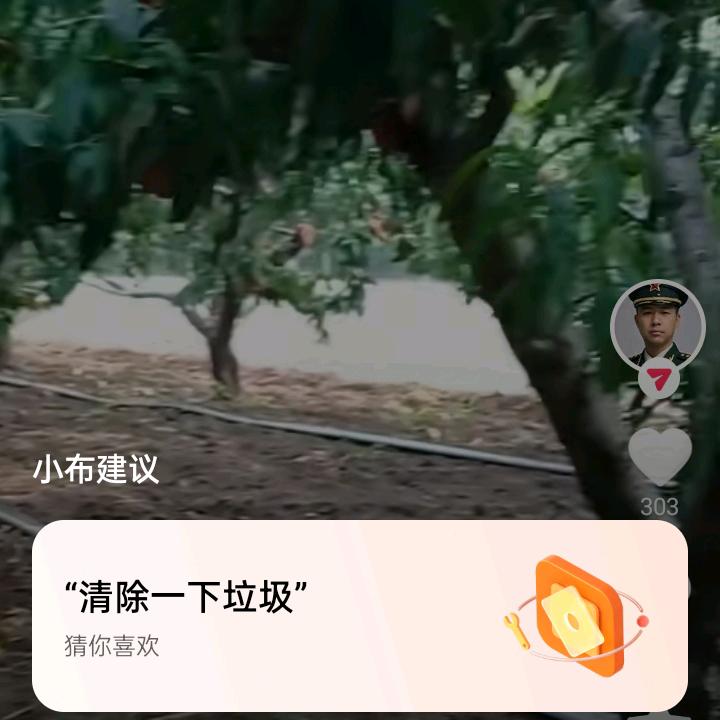The height and width of the screenshot is (720, 720).
Task: Like this video with the heart
Action: point(659,456)
